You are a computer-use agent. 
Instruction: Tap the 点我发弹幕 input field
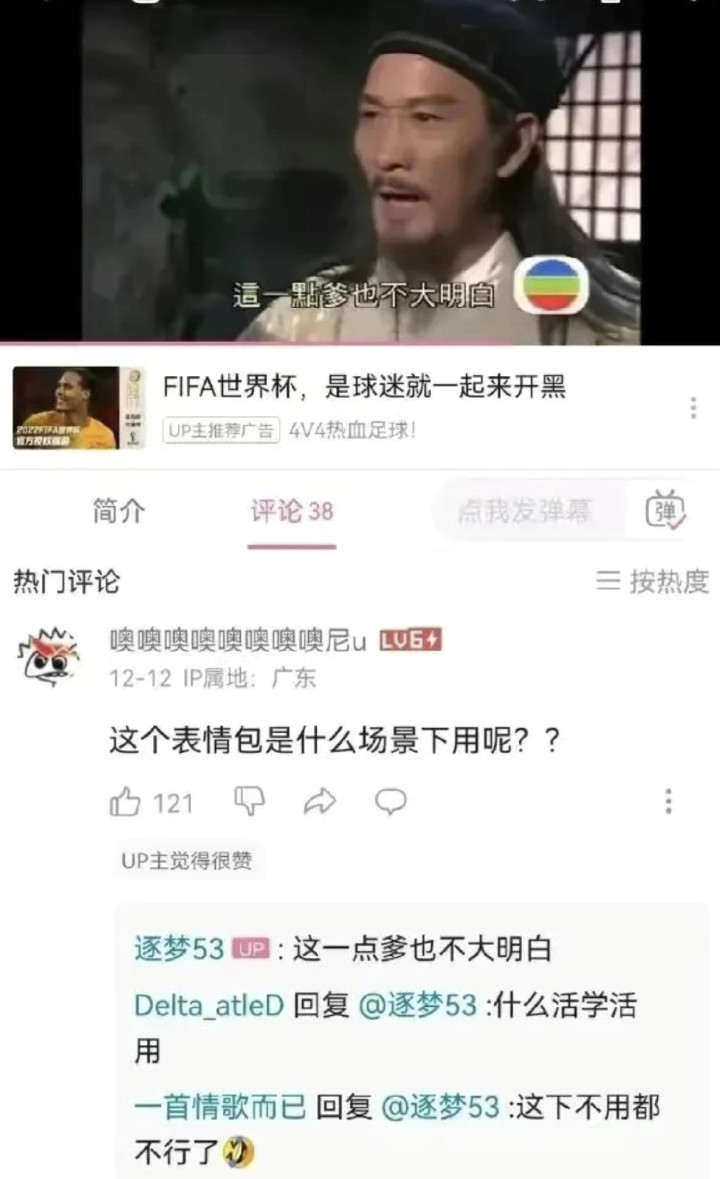tap(525, 511)
